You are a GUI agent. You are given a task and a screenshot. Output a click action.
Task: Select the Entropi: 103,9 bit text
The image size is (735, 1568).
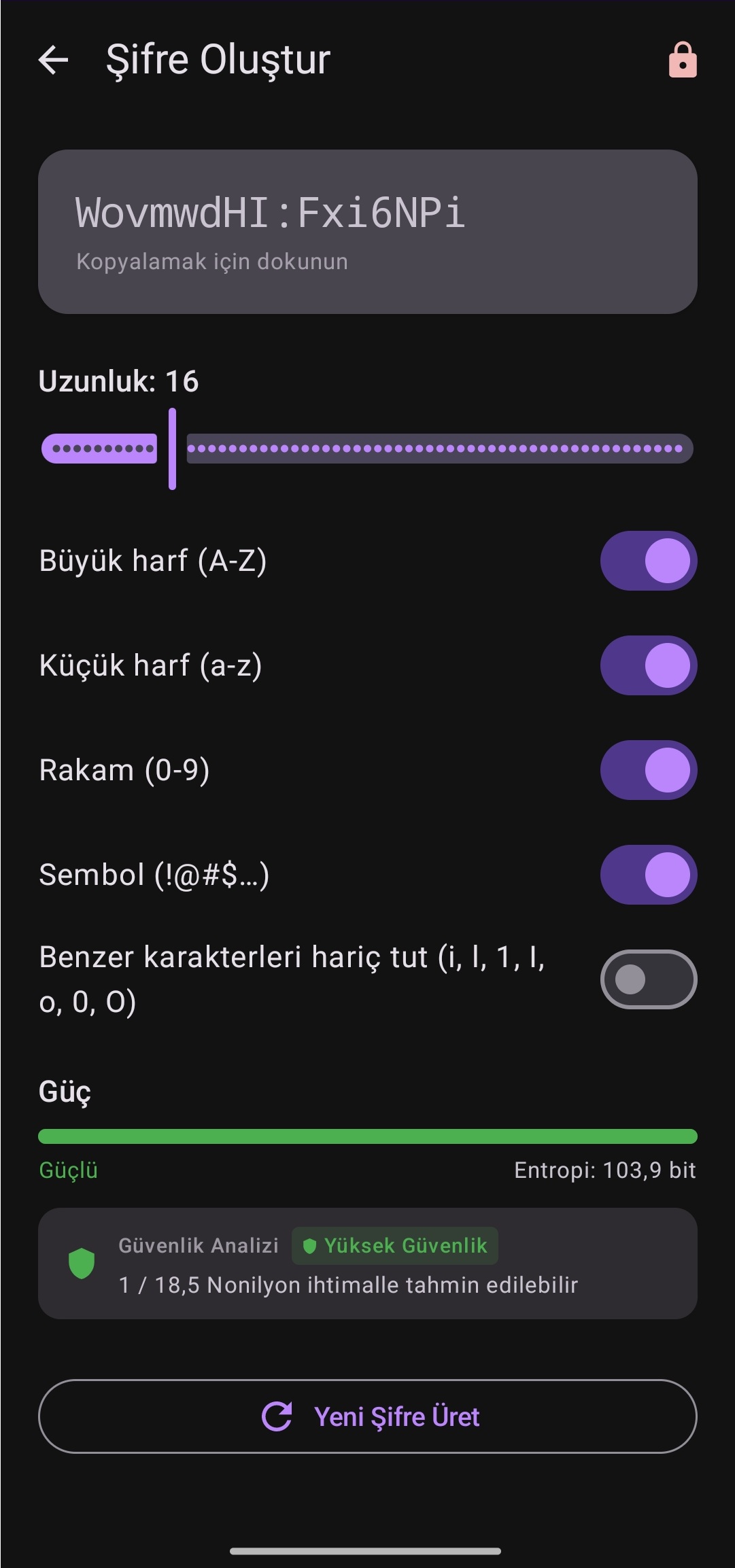[604, 1170]
